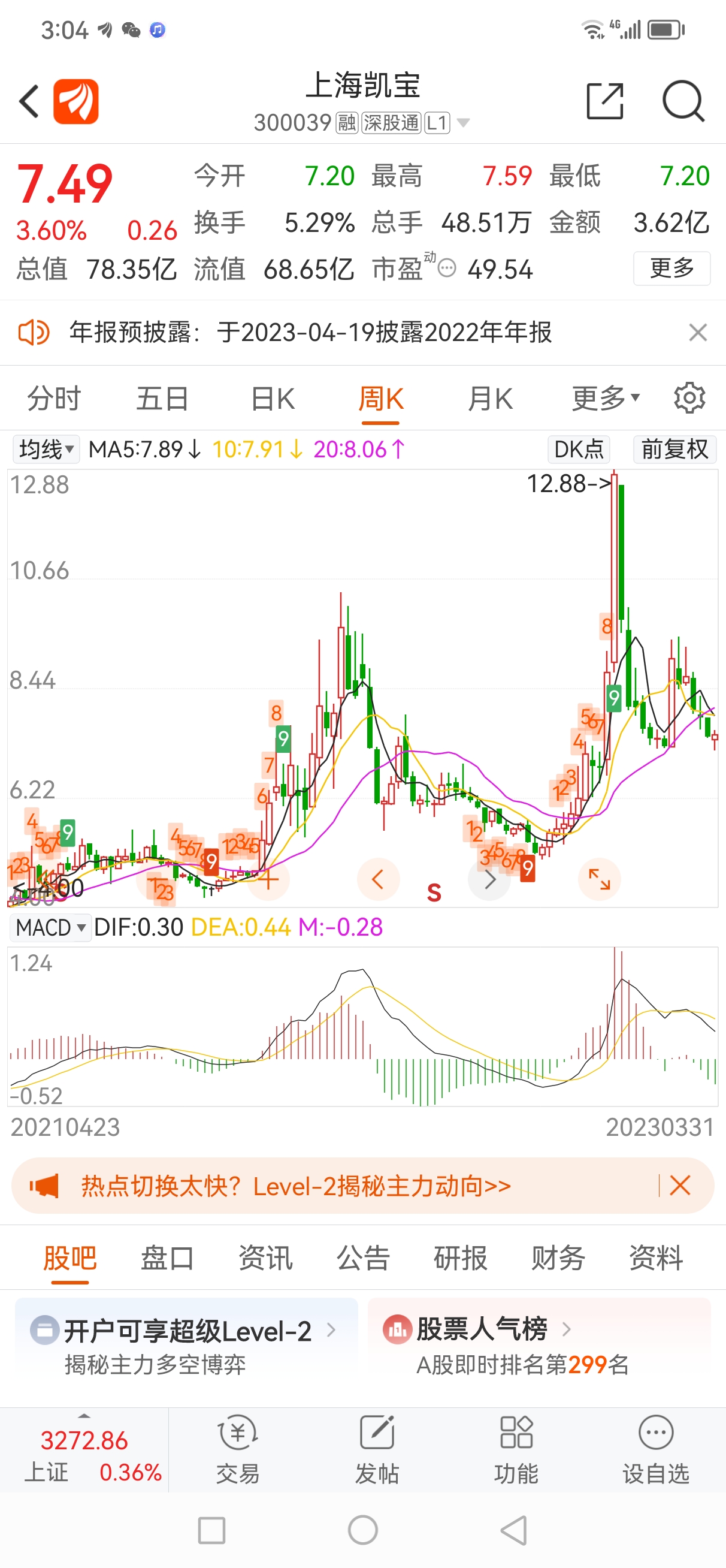Toggle the DK点 button
This screenshot has width=726, height=1568.
(x=579, y=449)
